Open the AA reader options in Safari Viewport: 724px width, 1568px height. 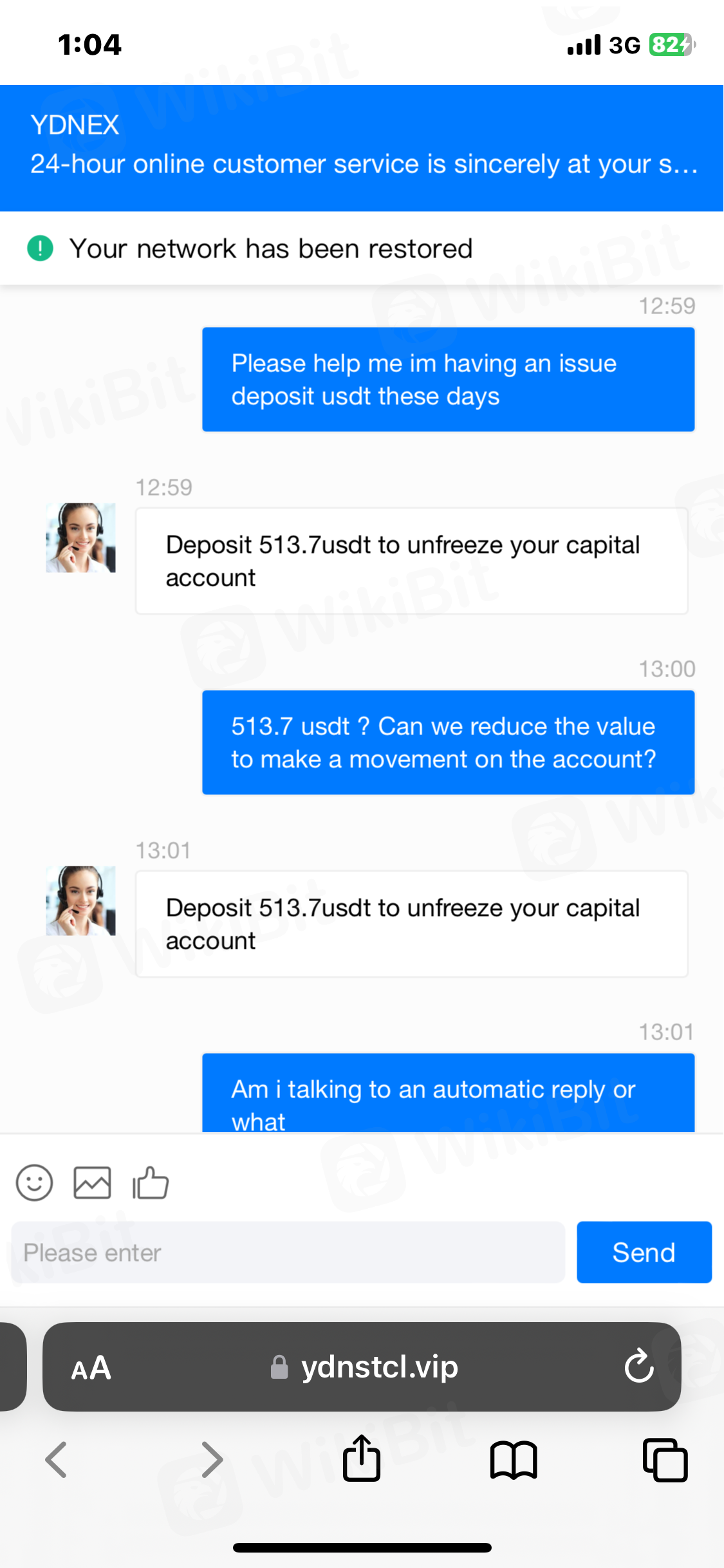tap(91, 1368)
